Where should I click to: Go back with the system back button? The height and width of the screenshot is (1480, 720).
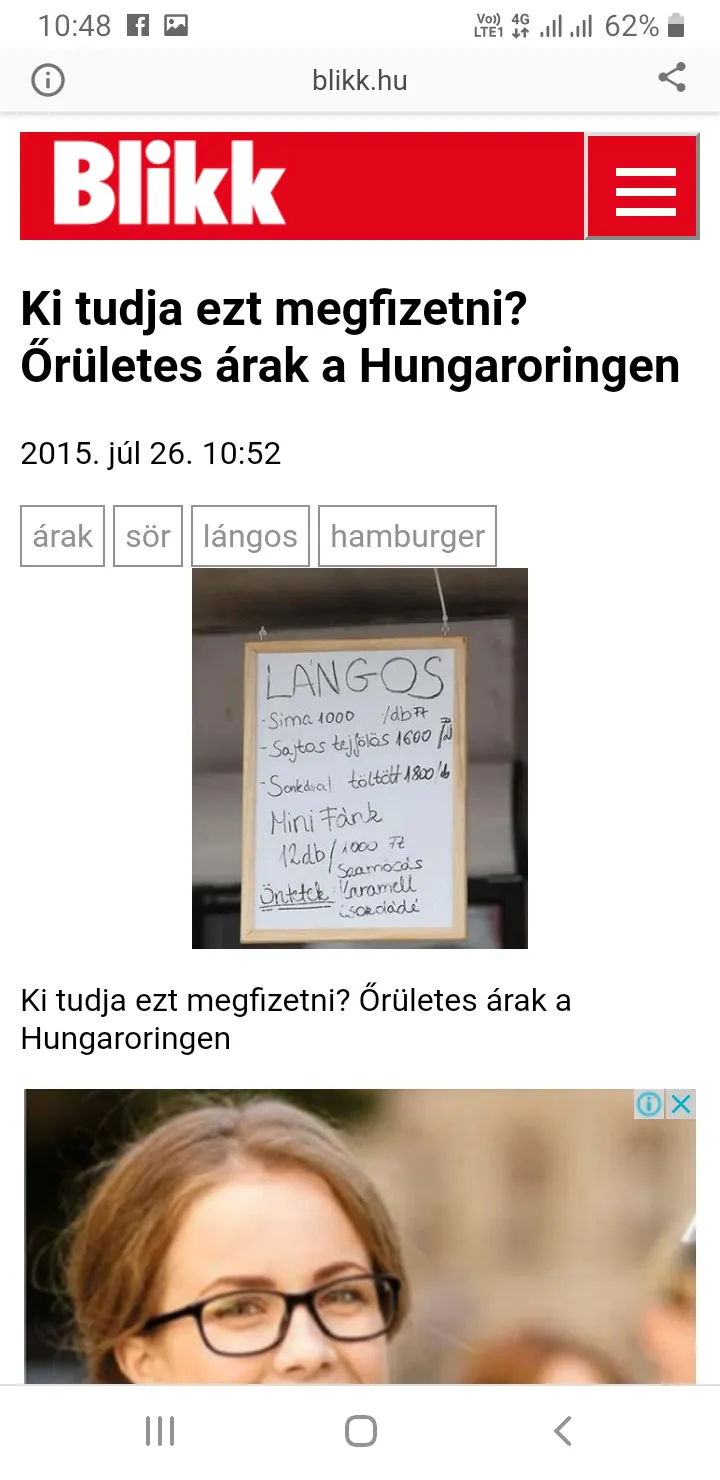point(563,1431)
